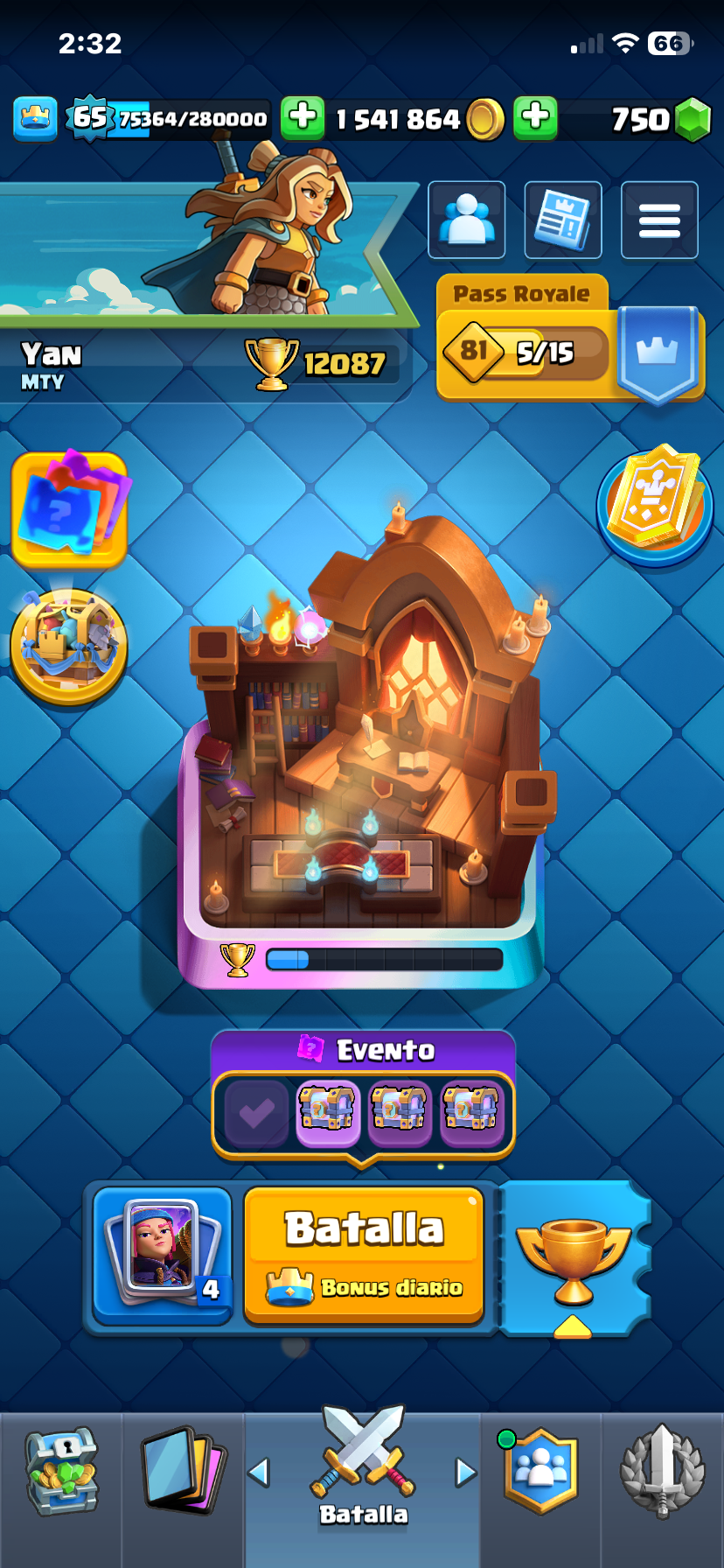Open the golden banner badge icon
This screenshot has height=1568, width=724.
coord(655,504)
